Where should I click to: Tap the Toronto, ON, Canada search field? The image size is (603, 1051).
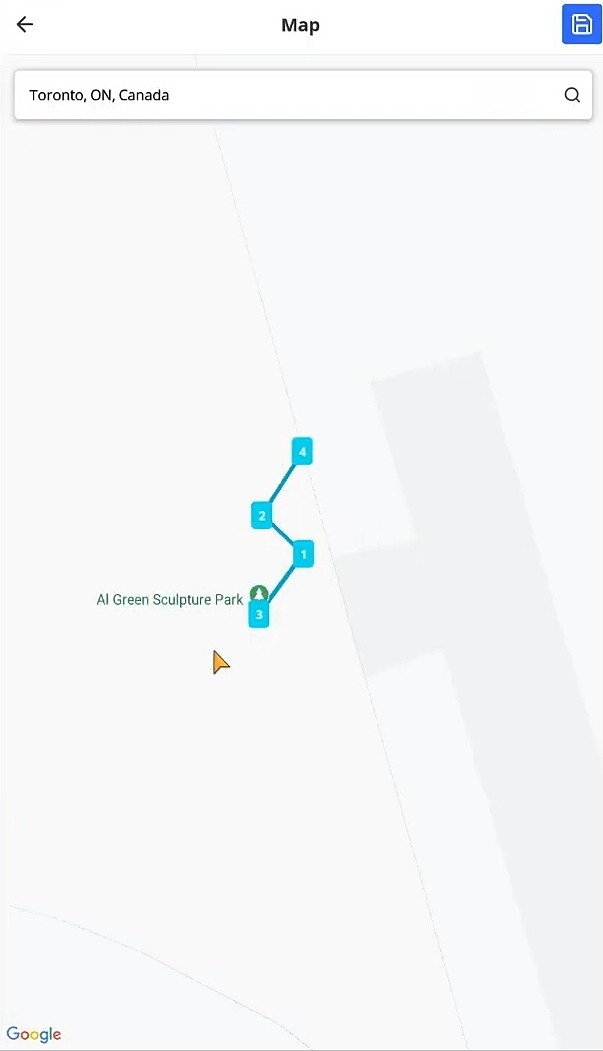pyautogui.click(x=303, y=95)
